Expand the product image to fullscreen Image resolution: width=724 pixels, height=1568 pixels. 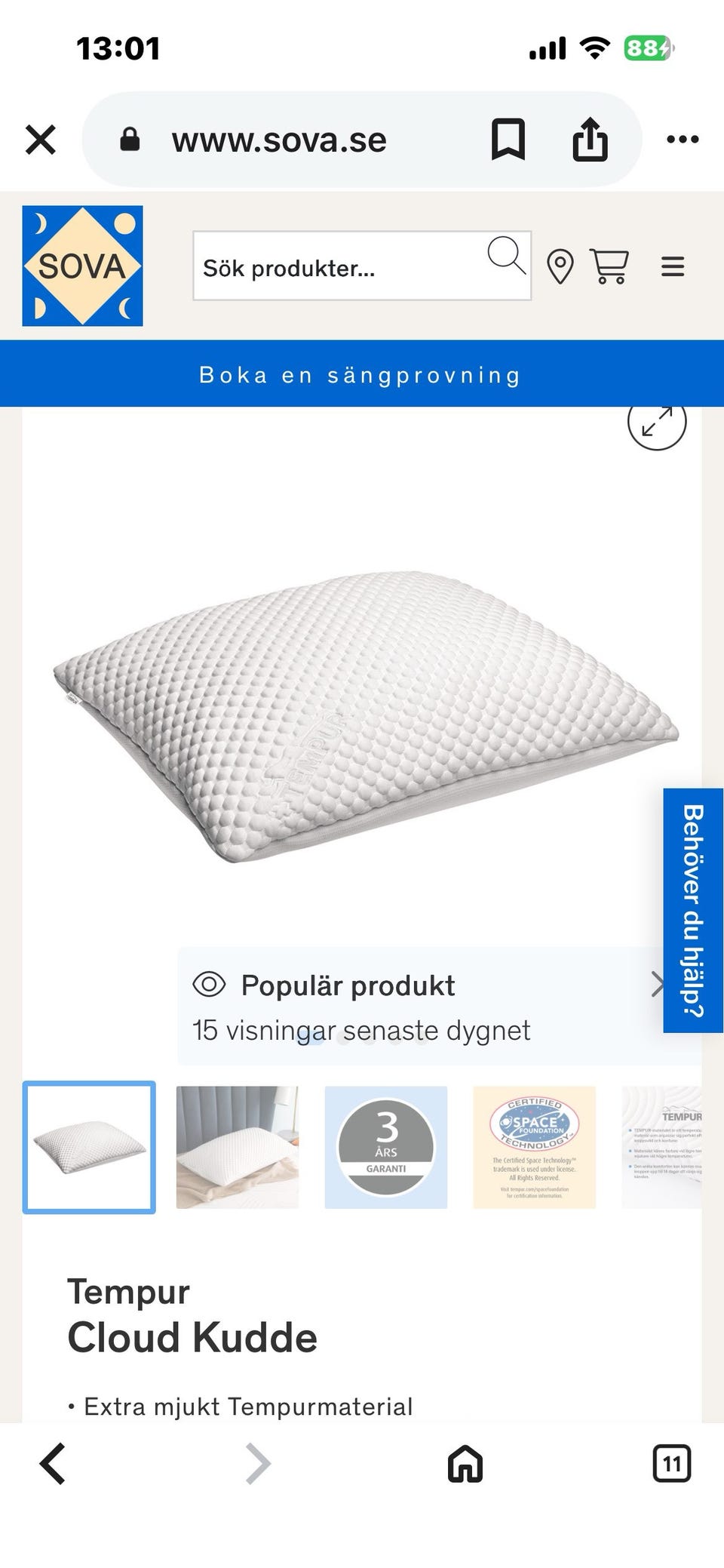pos(657,423)
